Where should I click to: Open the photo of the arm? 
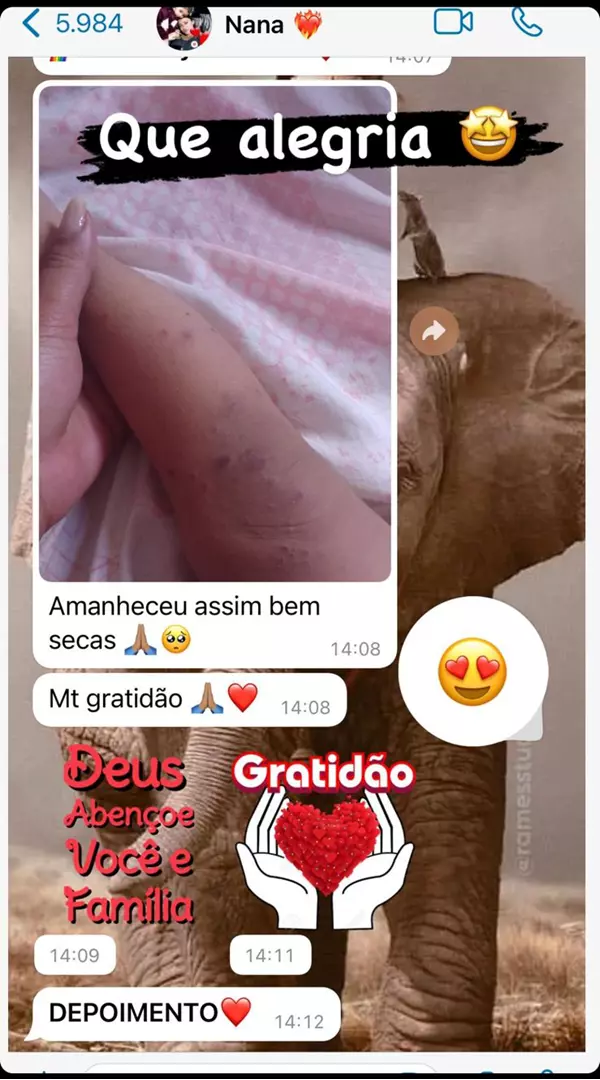click(215, 333)
